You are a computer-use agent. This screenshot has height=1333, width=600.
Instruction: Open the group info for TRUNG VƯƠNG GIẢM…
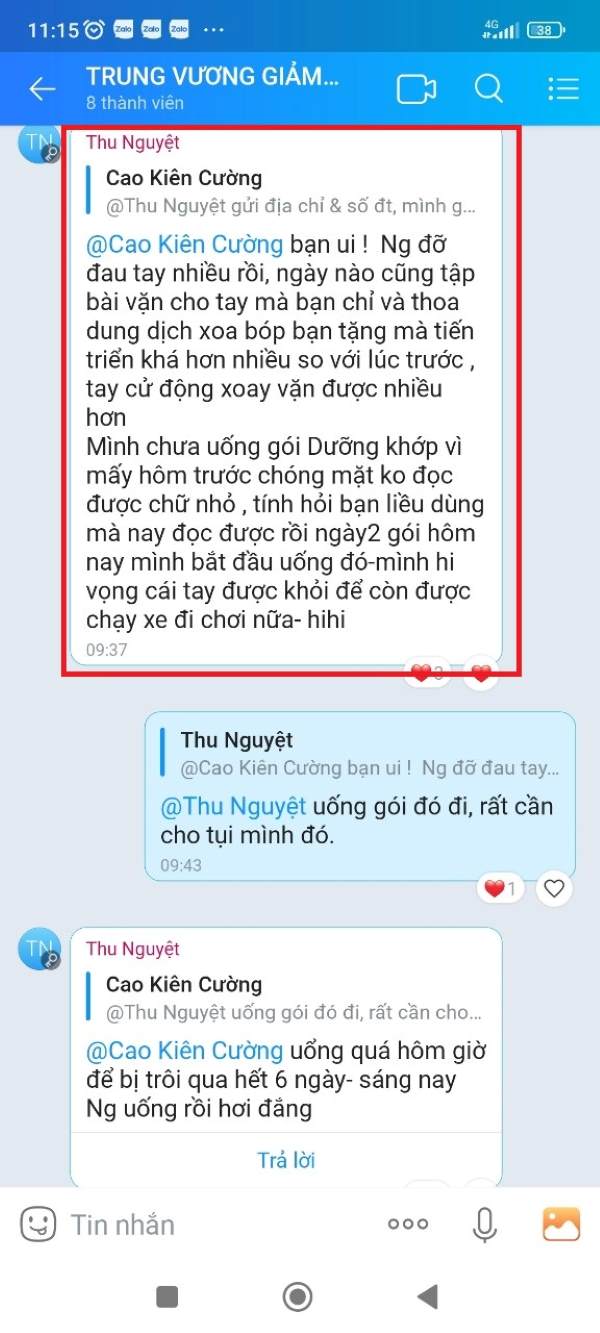coord(212,87)
